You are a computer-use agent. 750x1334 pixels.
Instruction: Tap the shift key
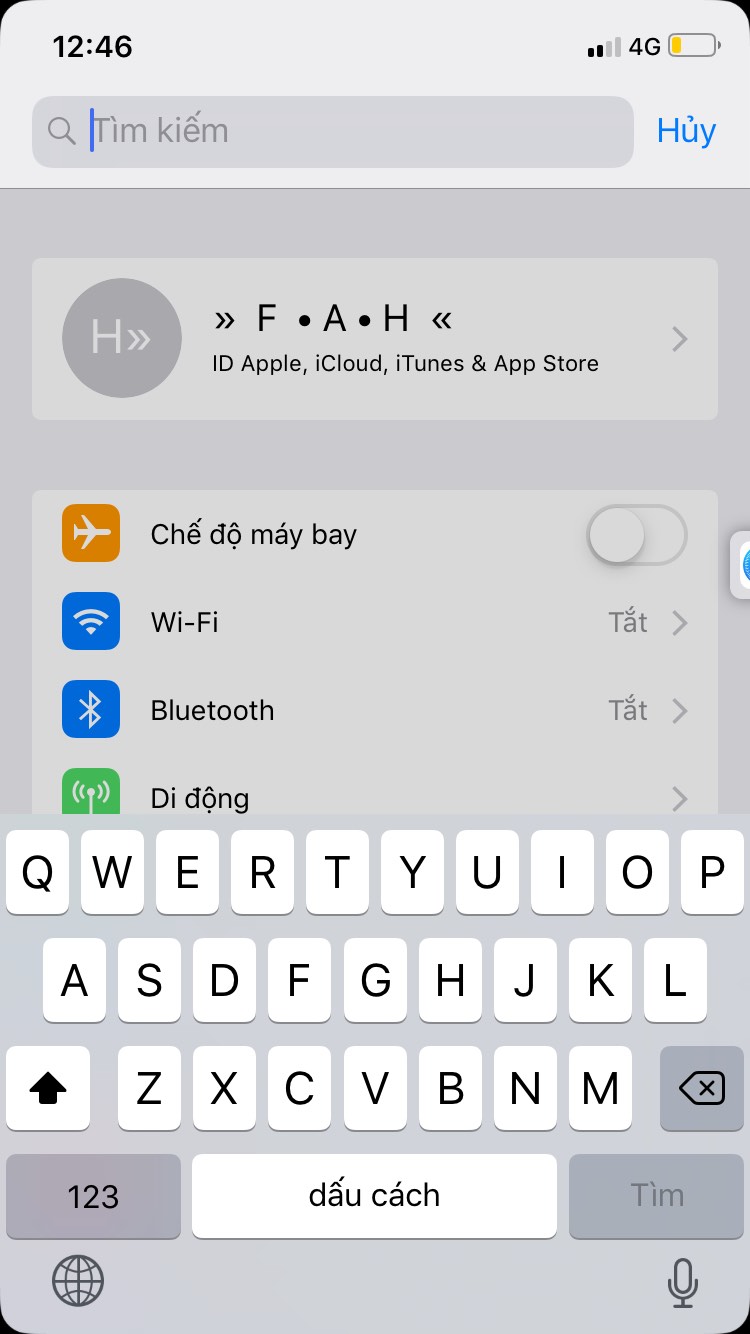click(48, 1088)
